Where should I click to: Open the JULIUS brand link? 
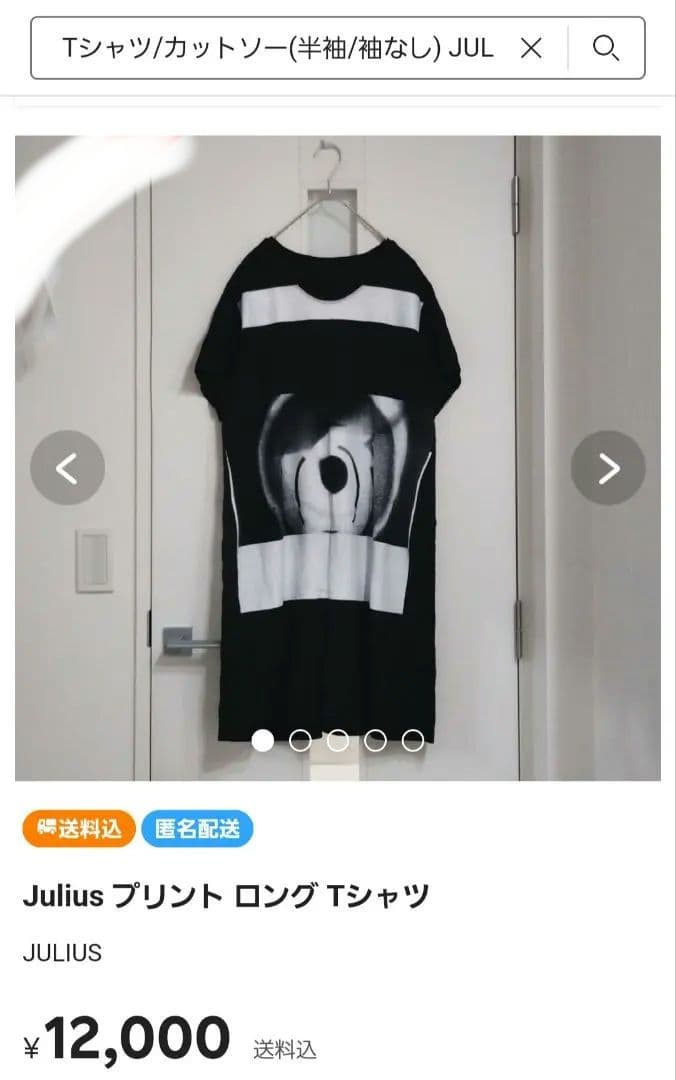coord(62,953)
